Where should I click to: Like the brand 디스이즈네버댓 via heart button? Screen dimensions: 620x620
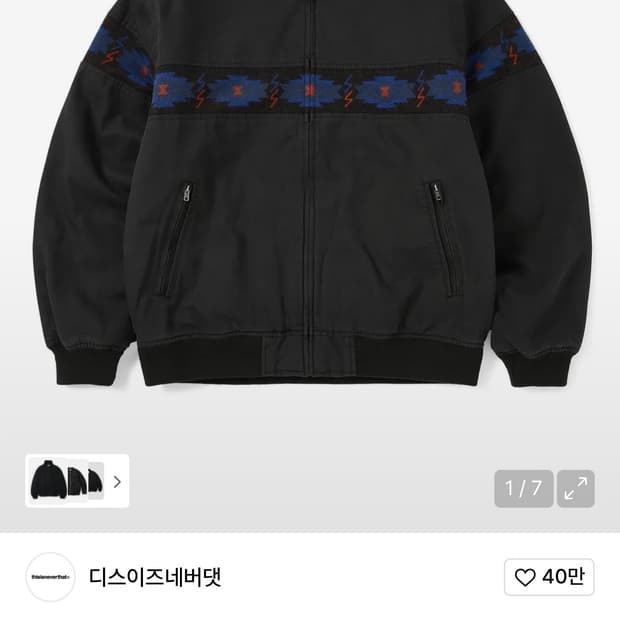549,577
